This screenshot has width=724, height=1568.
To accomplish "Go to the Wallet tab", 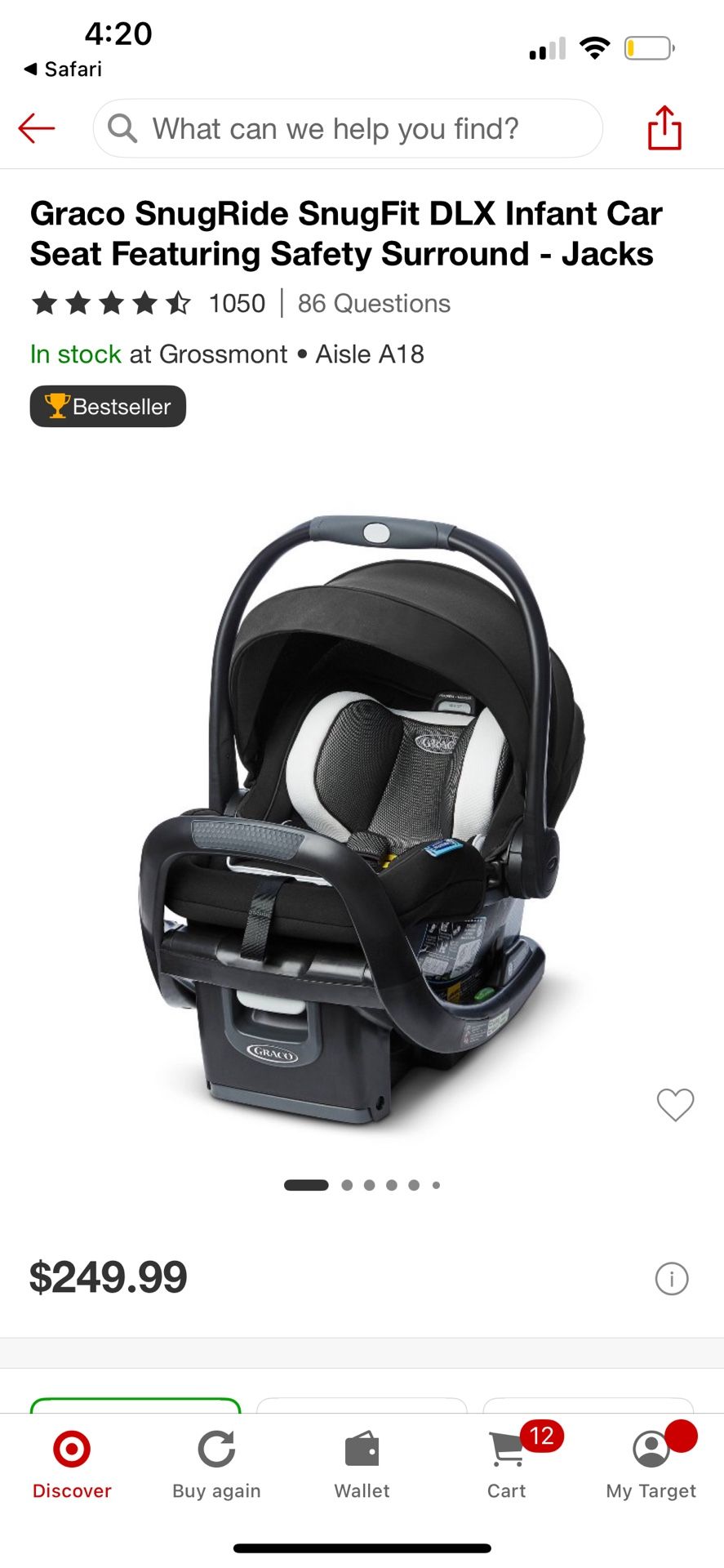I will [362, 1465].
